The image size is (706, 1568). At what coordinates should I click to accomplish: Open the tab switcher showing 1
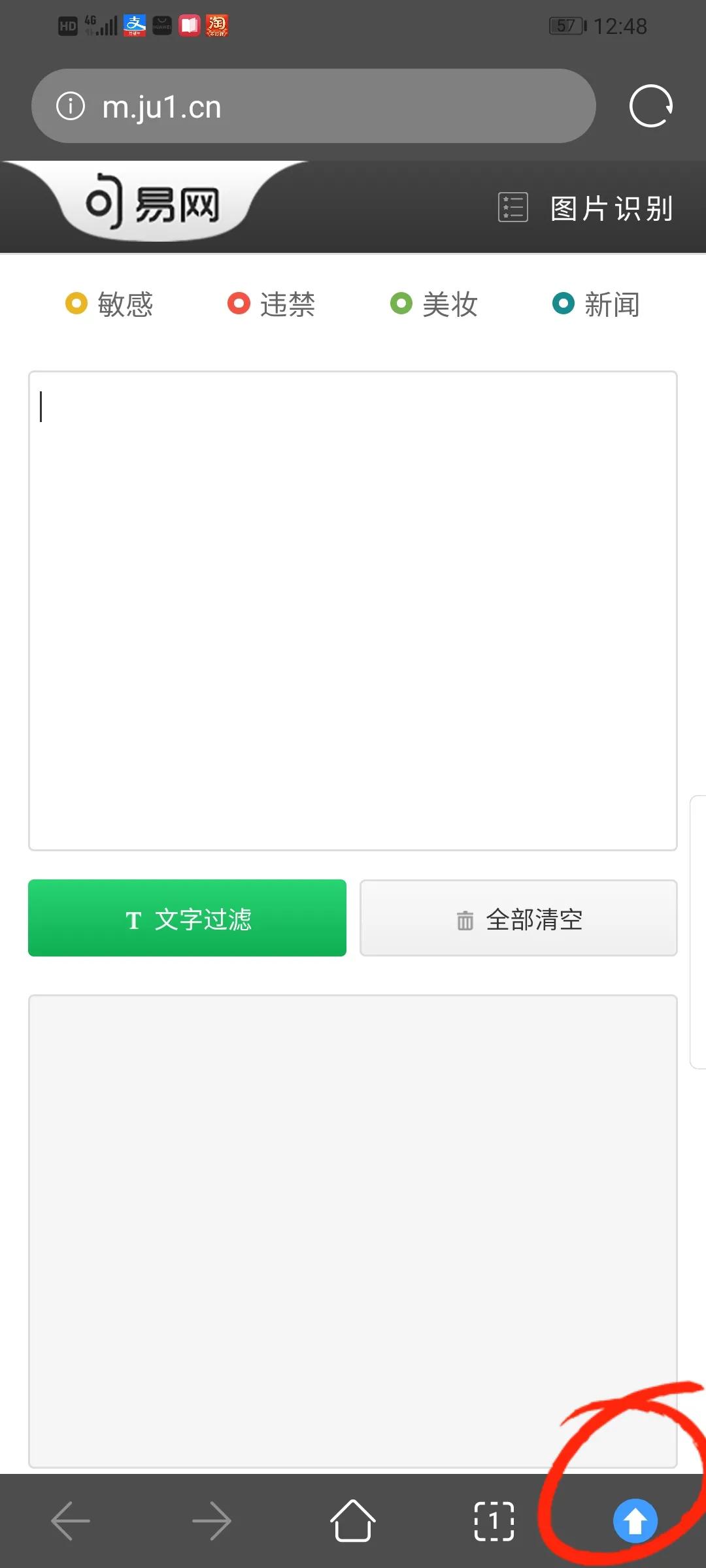[494, 1520]
